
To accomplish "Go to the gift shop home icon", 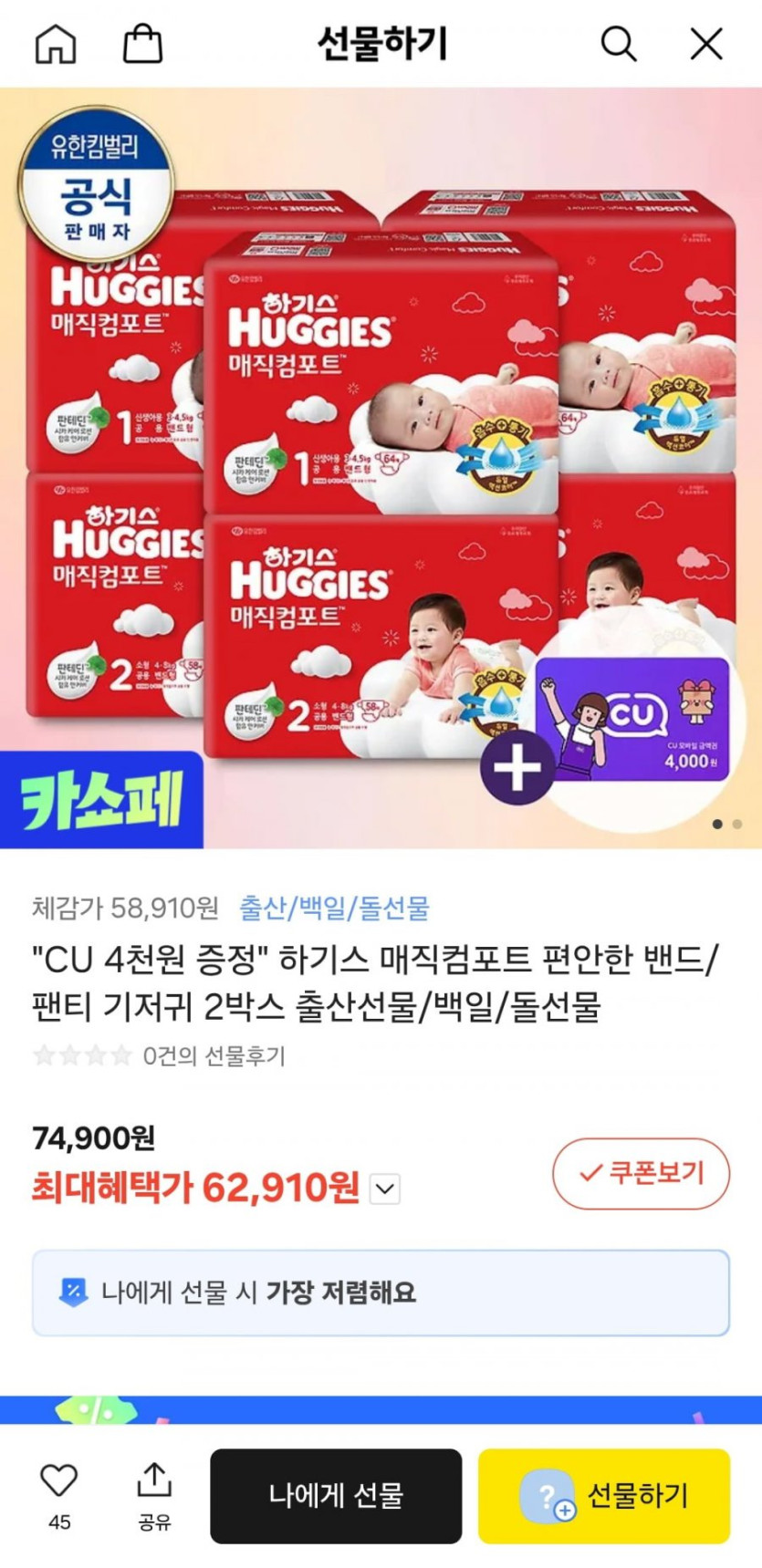I will (x=56, y=43).
